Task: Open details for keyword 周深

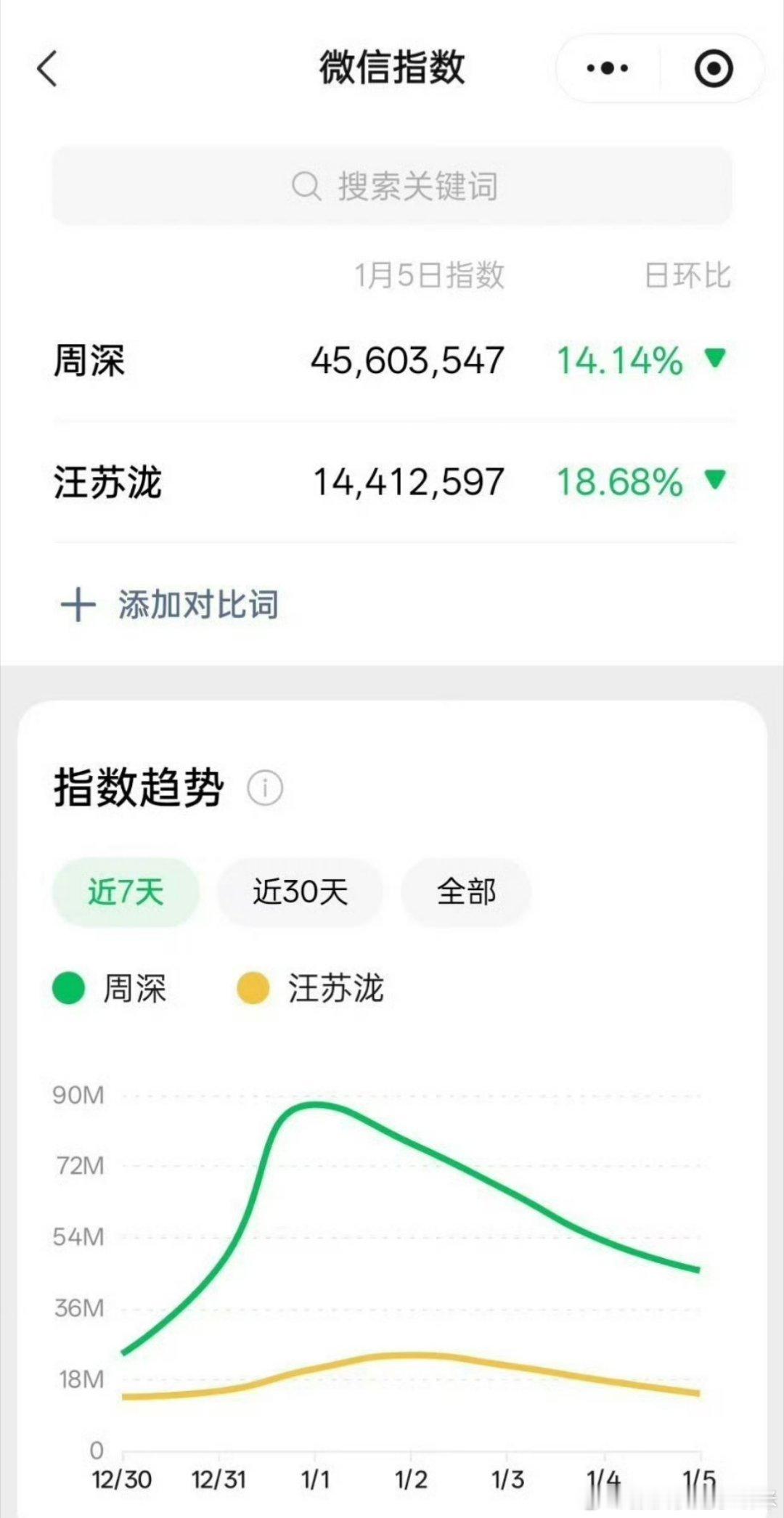Action: tap(90, 361)
